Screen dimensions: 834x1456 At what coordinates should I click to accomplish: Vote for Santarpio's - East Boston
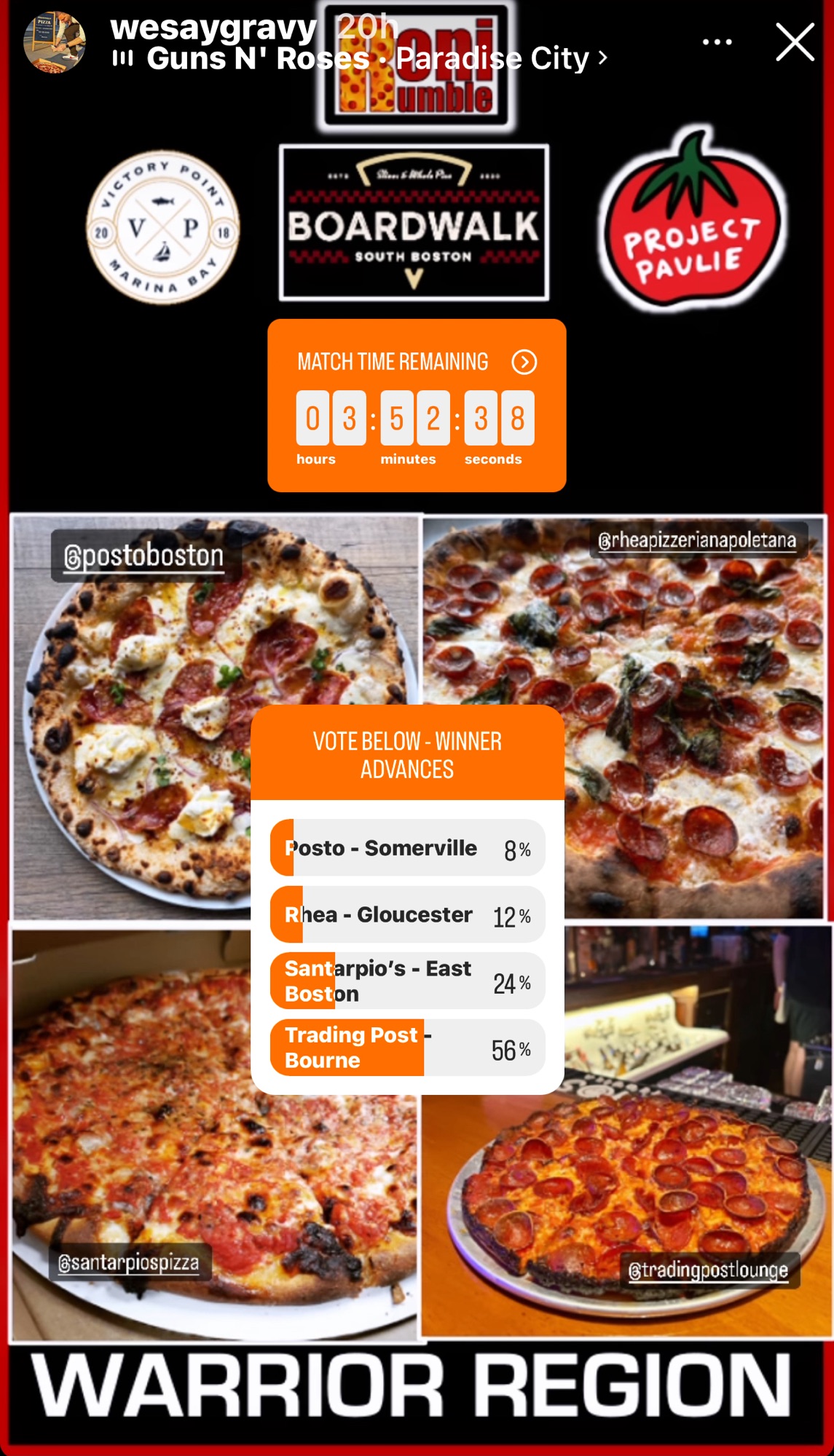[406, 981]
